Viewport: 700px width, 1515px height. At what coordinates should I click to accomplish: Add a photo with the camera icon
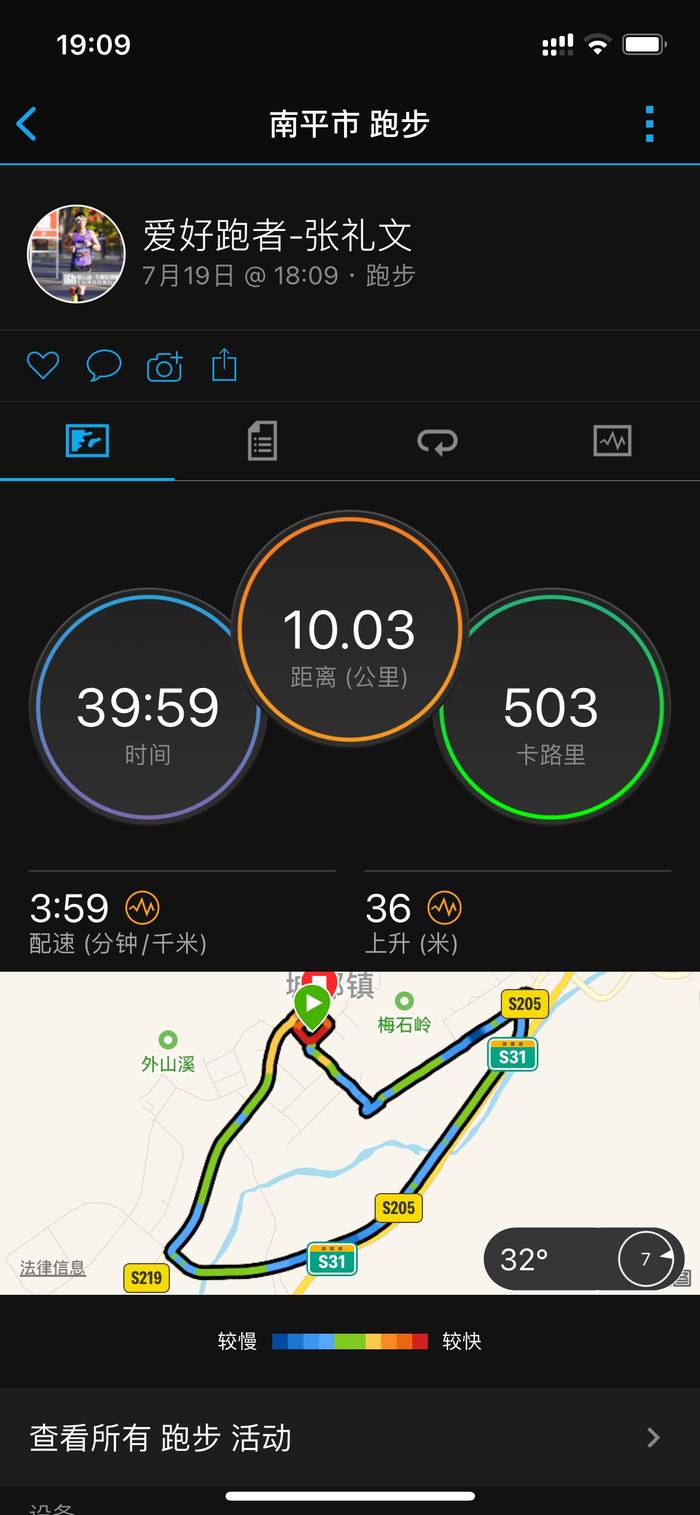(165, 366)
